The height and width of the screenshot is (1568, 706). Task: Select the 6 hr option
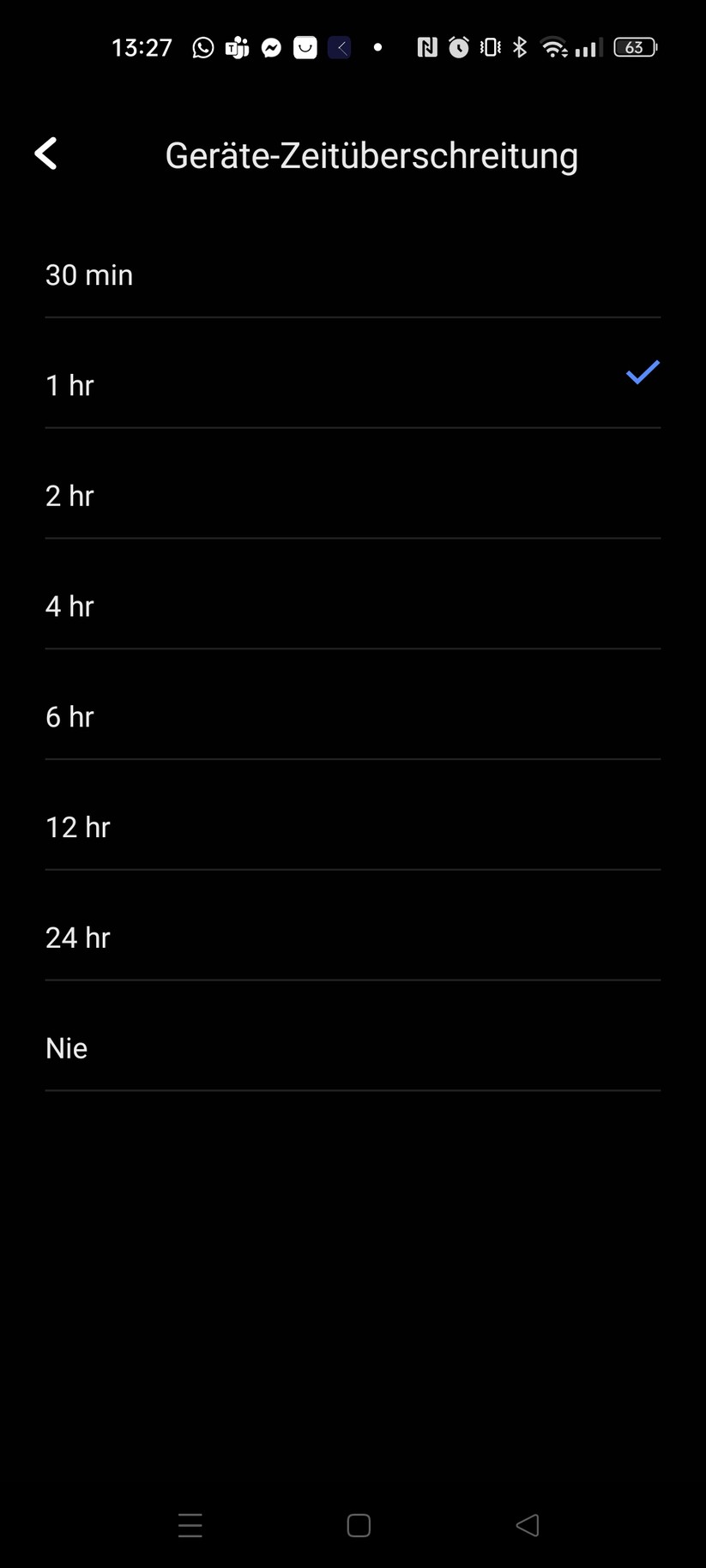[70, 717]
